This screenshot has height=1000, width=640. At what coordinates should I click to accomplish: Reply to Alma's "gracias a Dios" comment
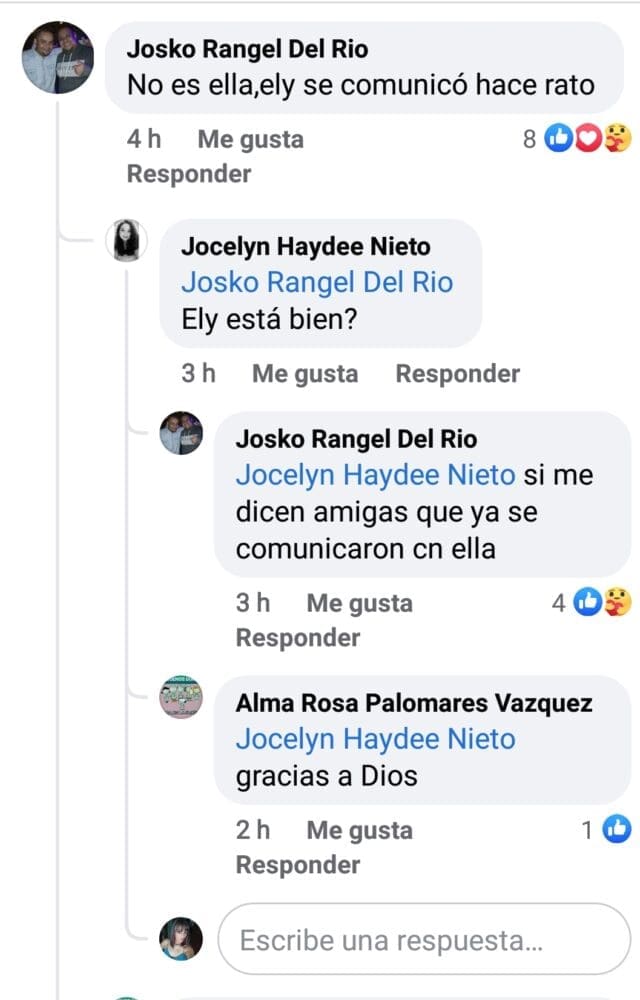click(297, 865)
